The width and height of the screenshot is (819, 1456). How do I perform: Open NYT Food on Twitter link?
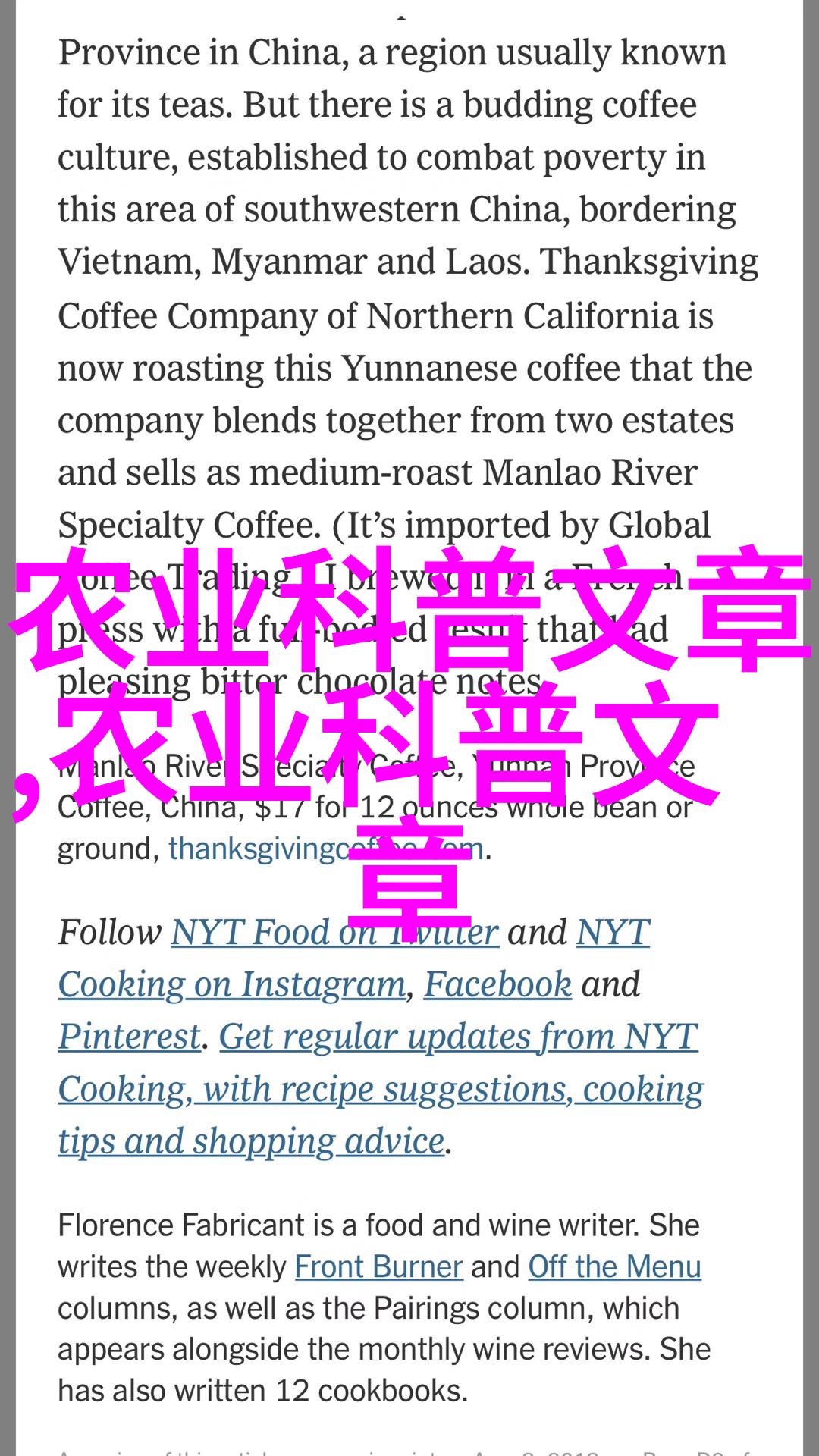point(334,932)
